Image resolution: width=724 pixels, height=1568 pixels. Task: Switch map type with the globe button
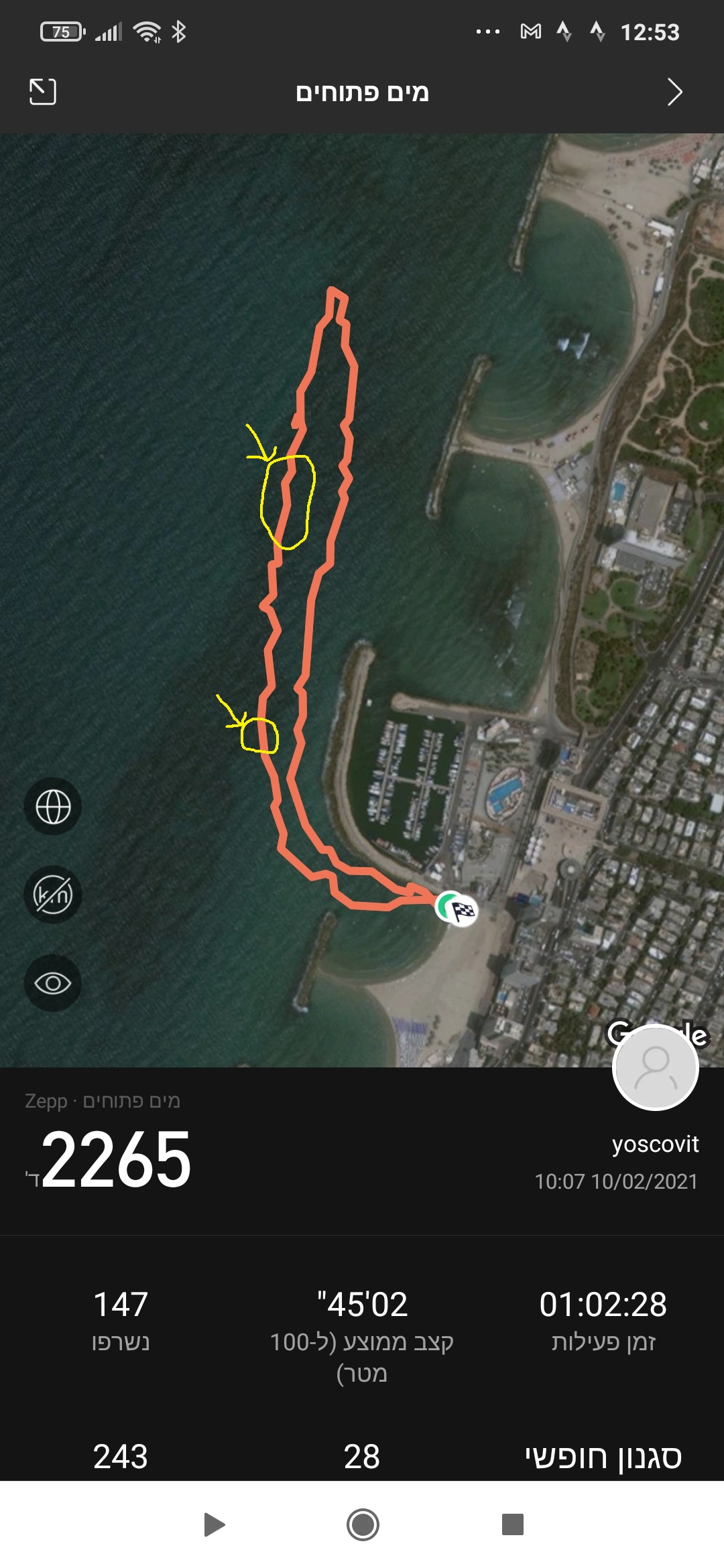(x=53, y=806)
